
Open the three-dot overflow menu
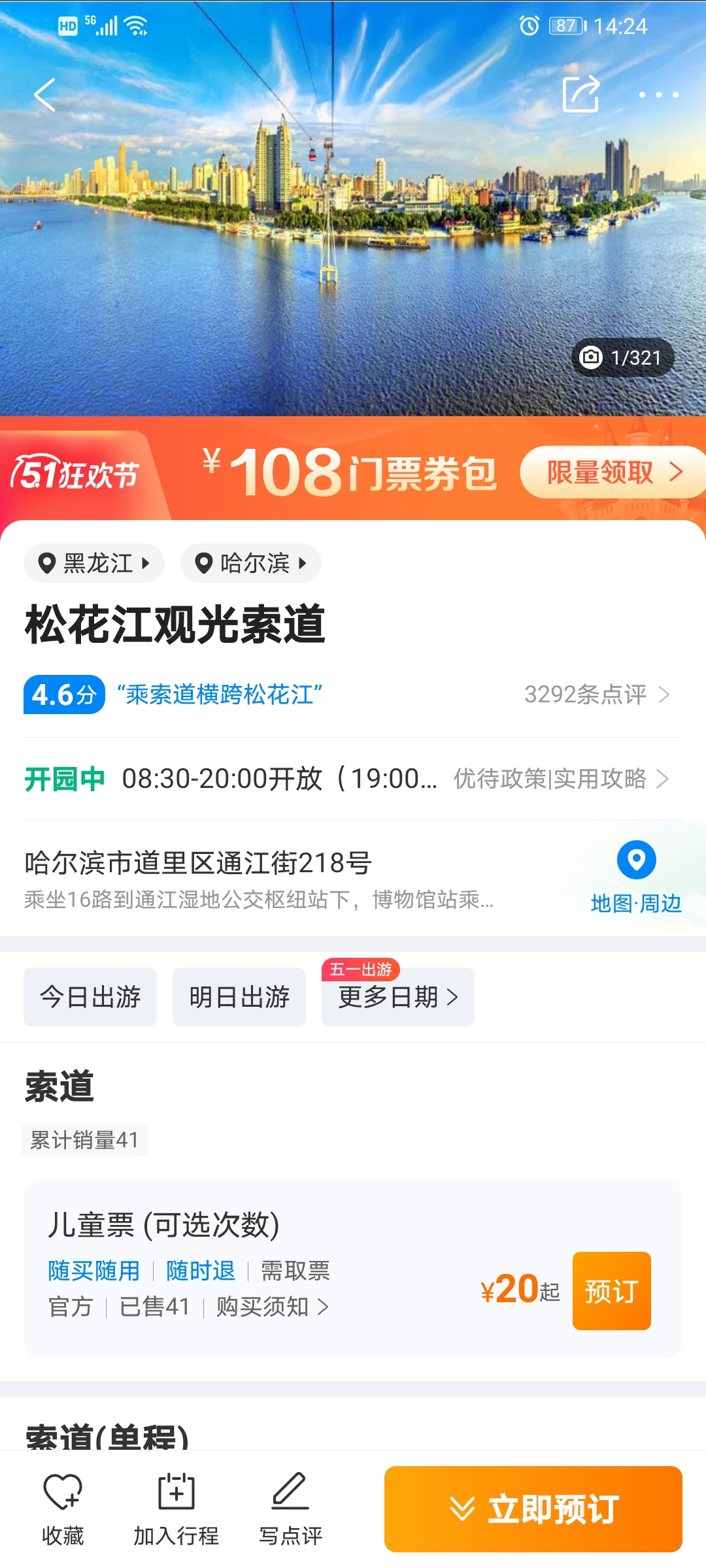point(658,95)
